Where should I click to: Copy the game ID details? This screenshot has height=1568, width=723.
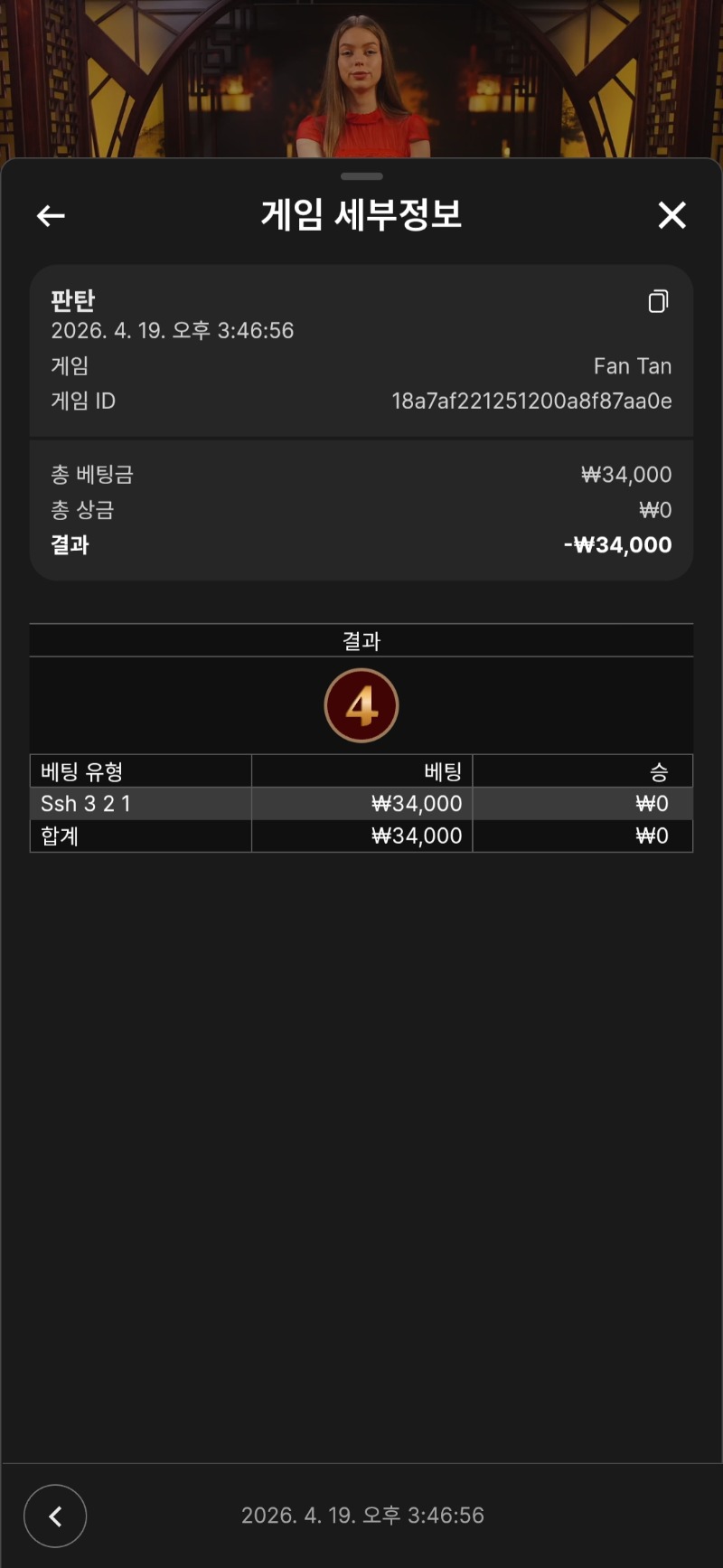click(x=658, y=301)
